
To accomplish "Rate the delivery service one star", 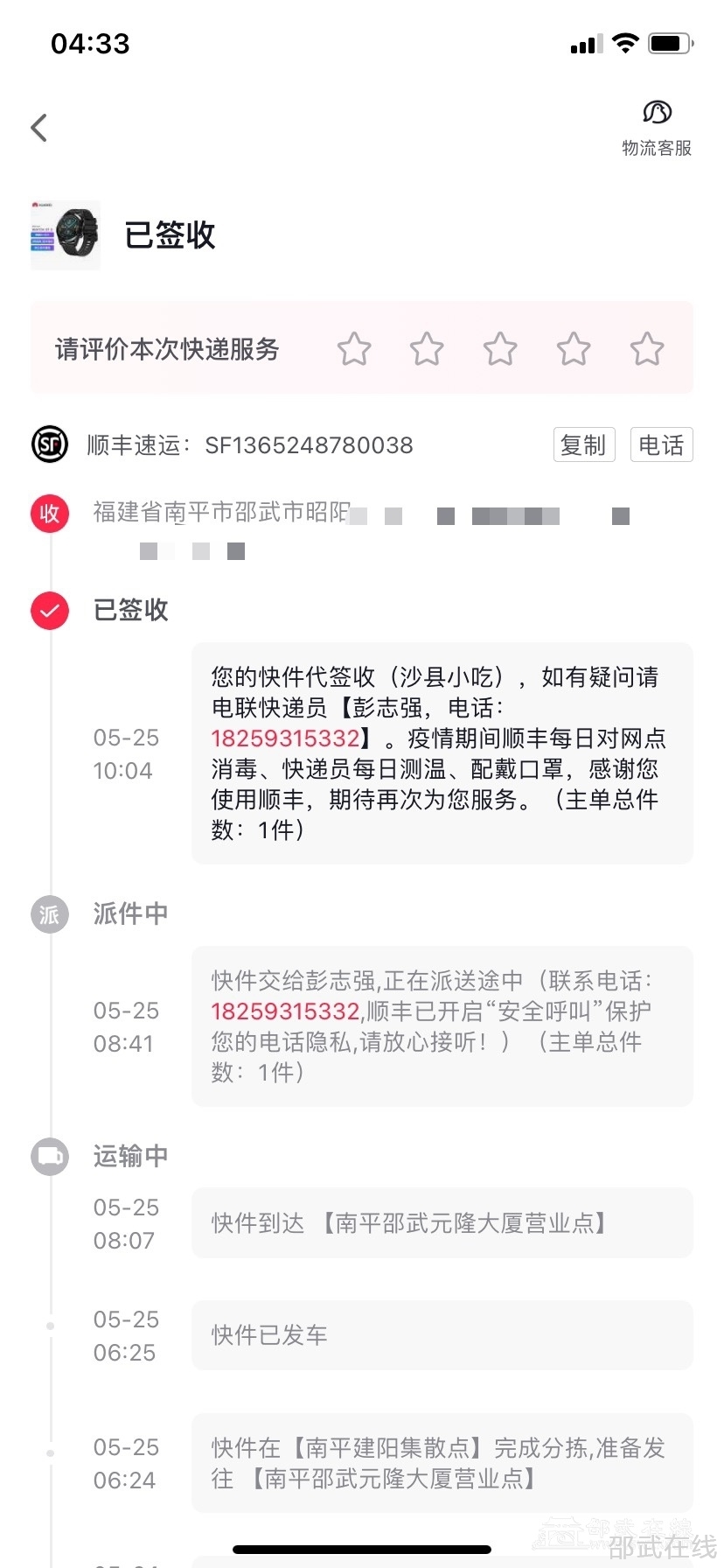I will coord(354,349).
